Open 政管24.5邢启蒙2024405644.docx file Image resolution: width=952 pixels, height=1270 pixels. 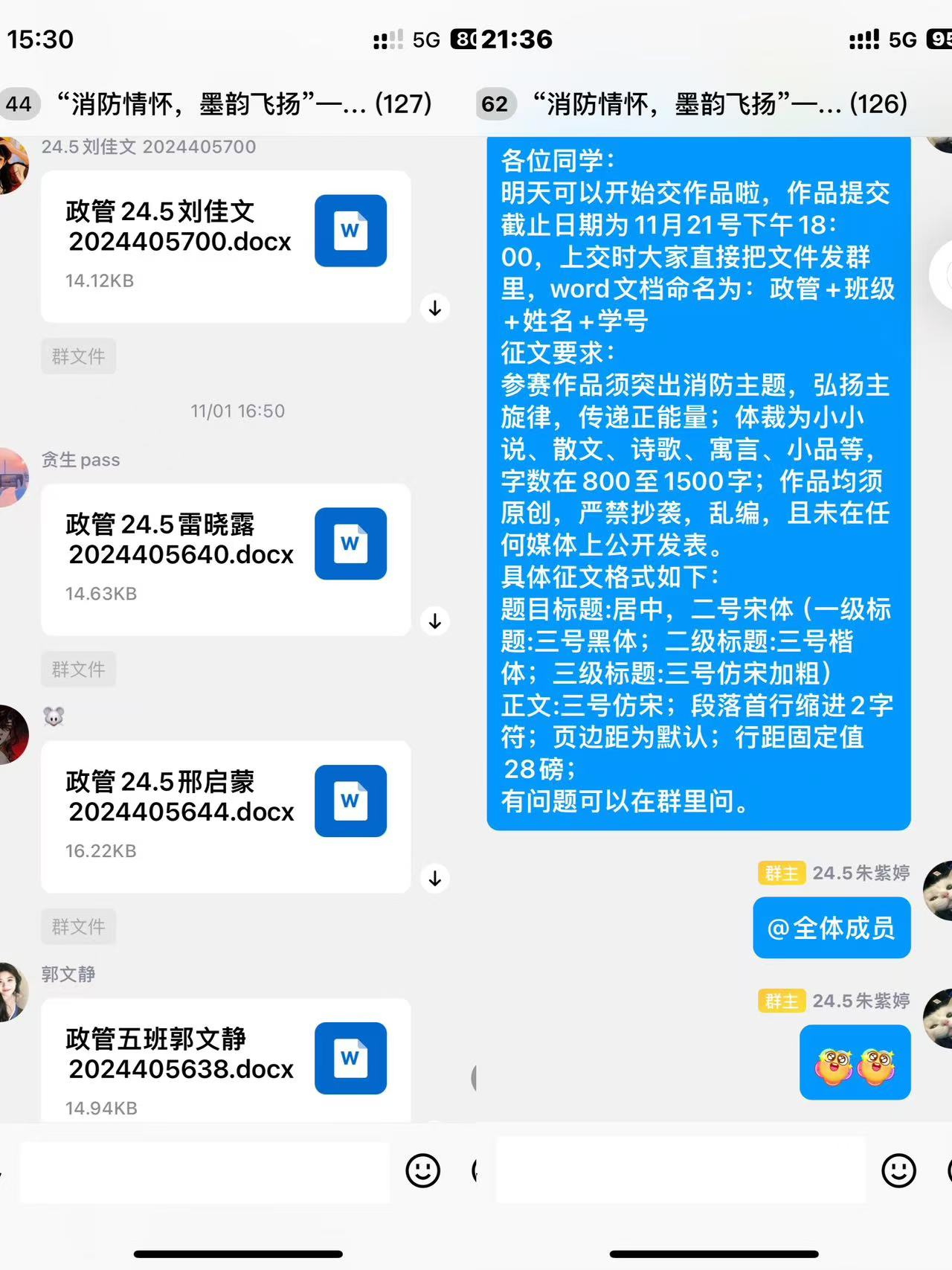[225, 816]
